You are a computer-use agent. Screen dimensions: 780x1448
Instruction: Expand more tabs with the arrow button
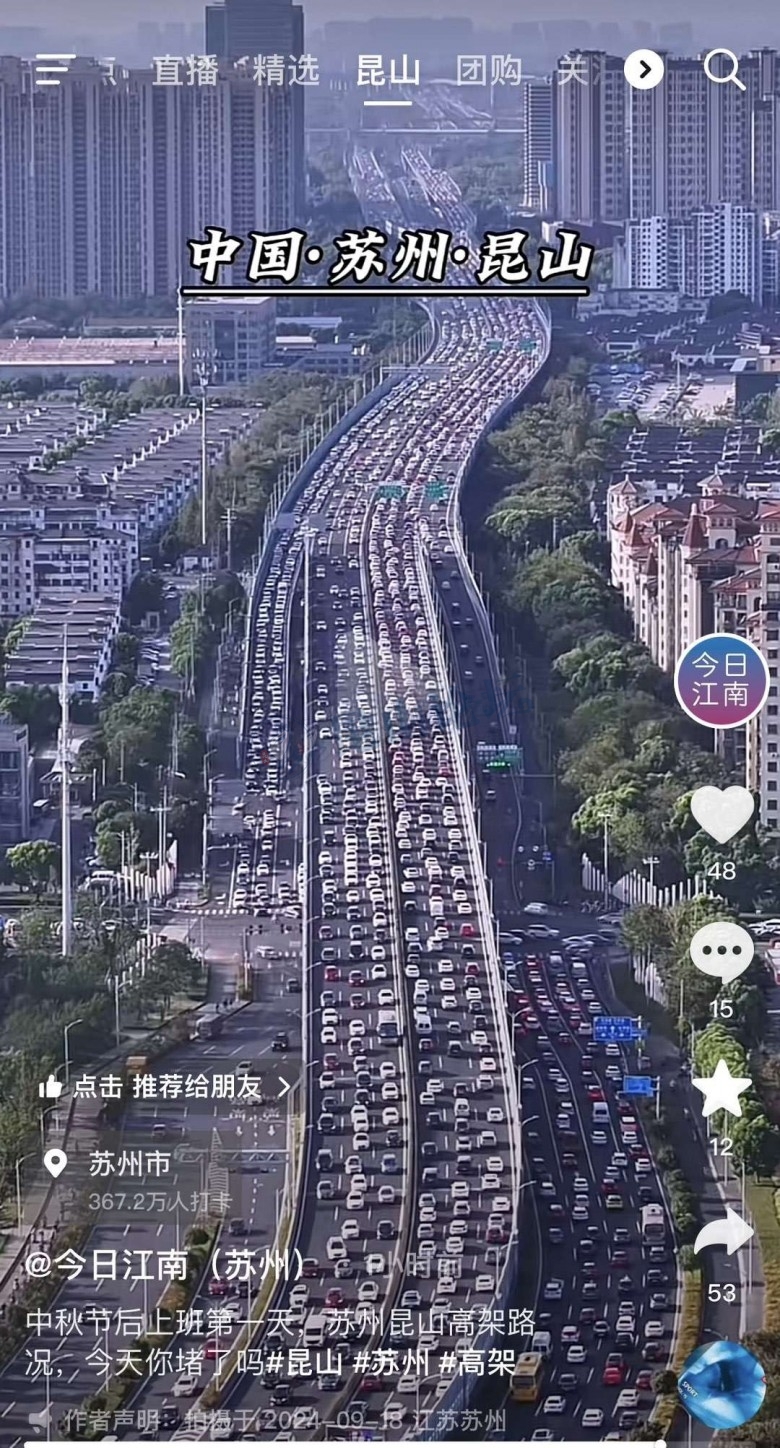(644, 69)
